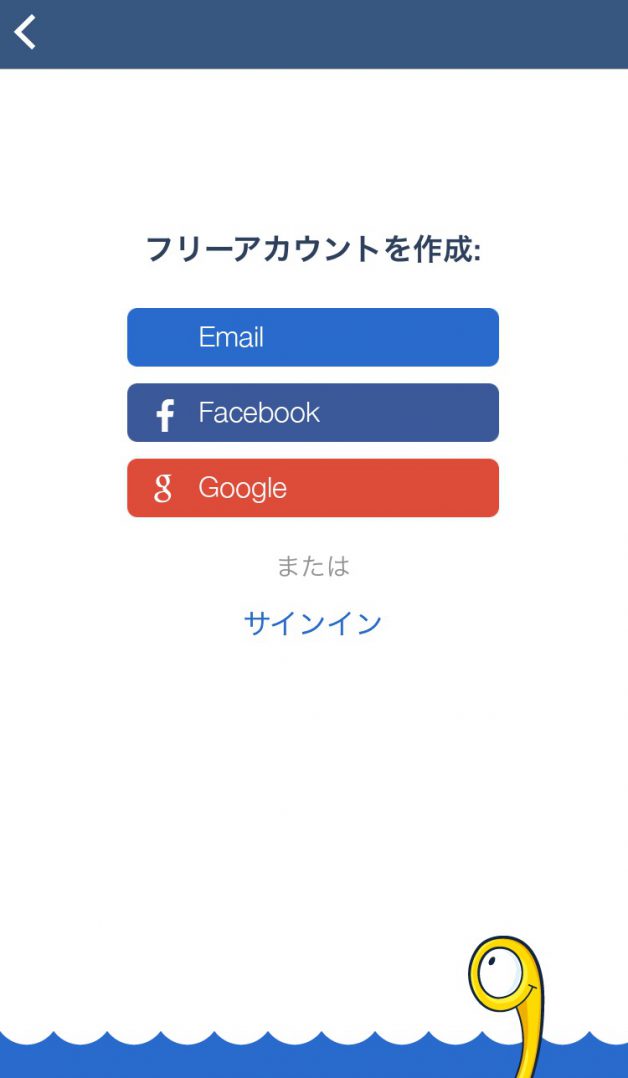
Task: Open the サインイン sign-in link
Action: click(313, 624)
